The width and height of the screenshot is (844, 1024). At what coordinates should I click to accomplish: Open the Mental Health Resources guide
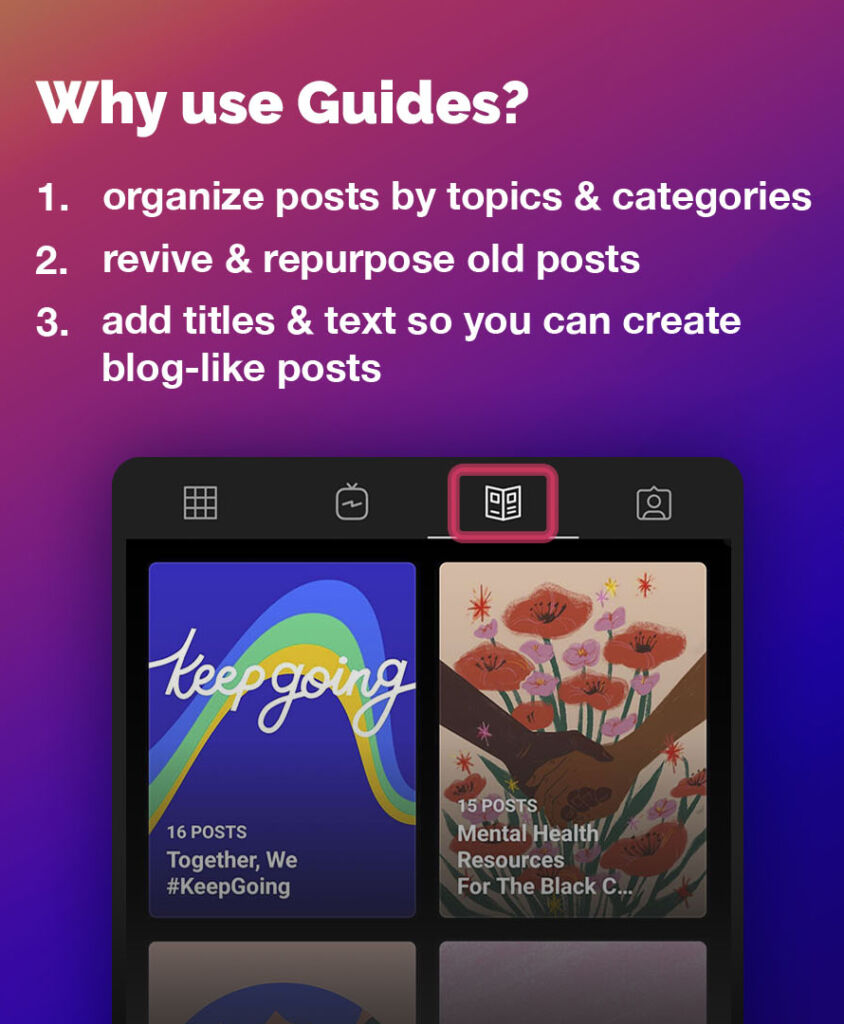coord(572,740)
